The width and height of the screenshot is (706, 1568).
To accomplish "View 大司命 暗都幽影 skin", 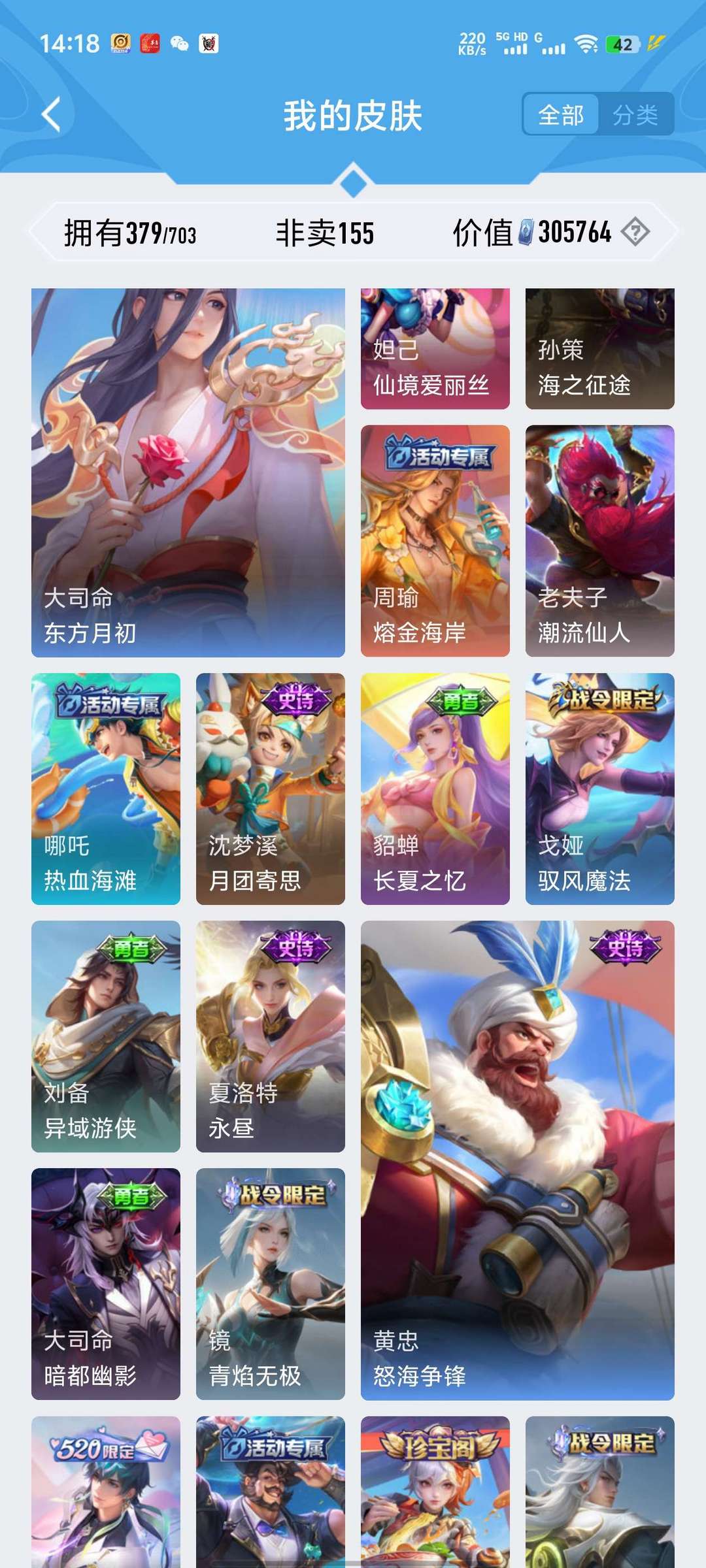I will pyautogui.click(x=106, y=1284).
